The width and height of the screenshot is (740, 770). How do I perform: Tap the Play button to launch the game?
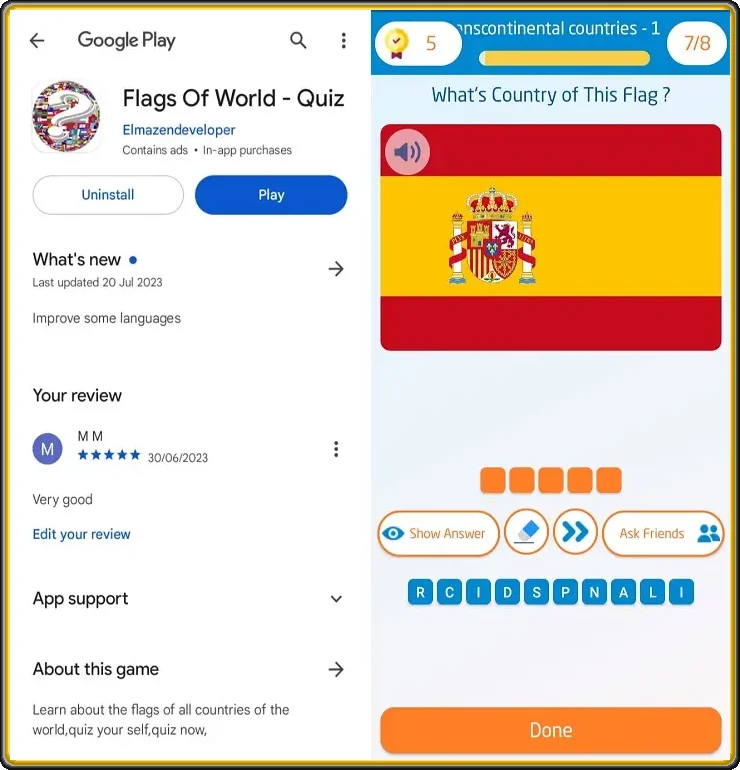271,195
